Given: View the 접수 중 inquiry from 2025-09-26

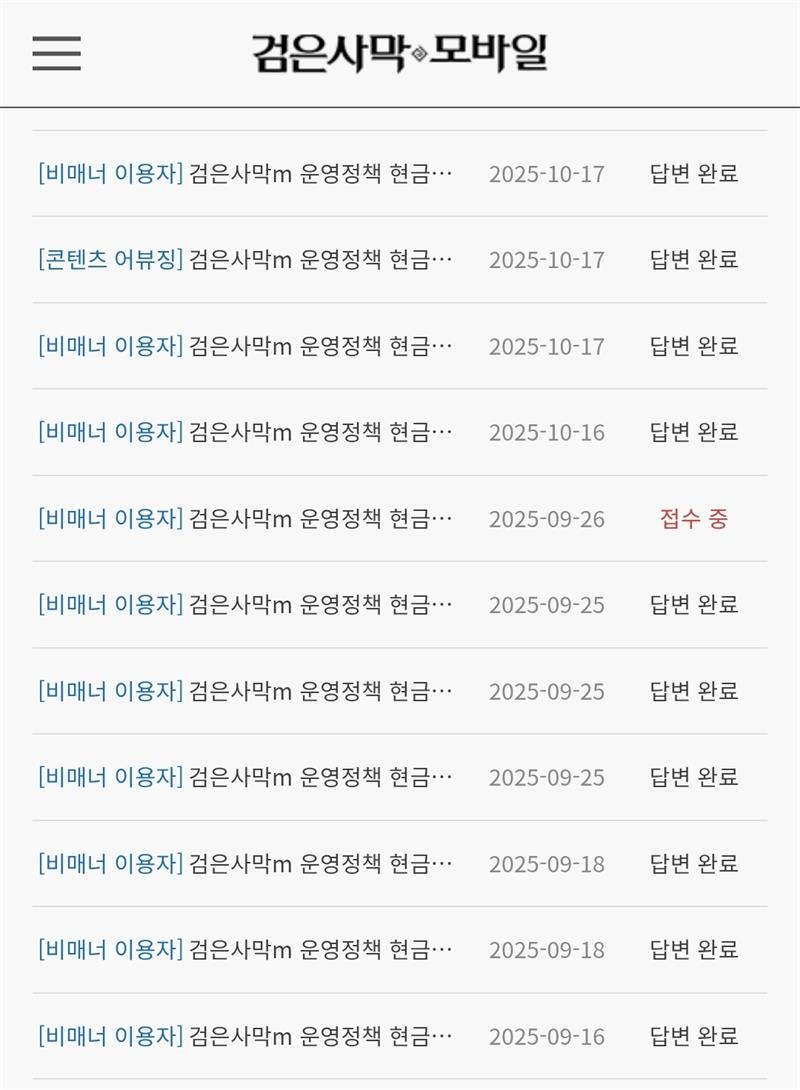Looking at the screenshot, I should point(245,519).
